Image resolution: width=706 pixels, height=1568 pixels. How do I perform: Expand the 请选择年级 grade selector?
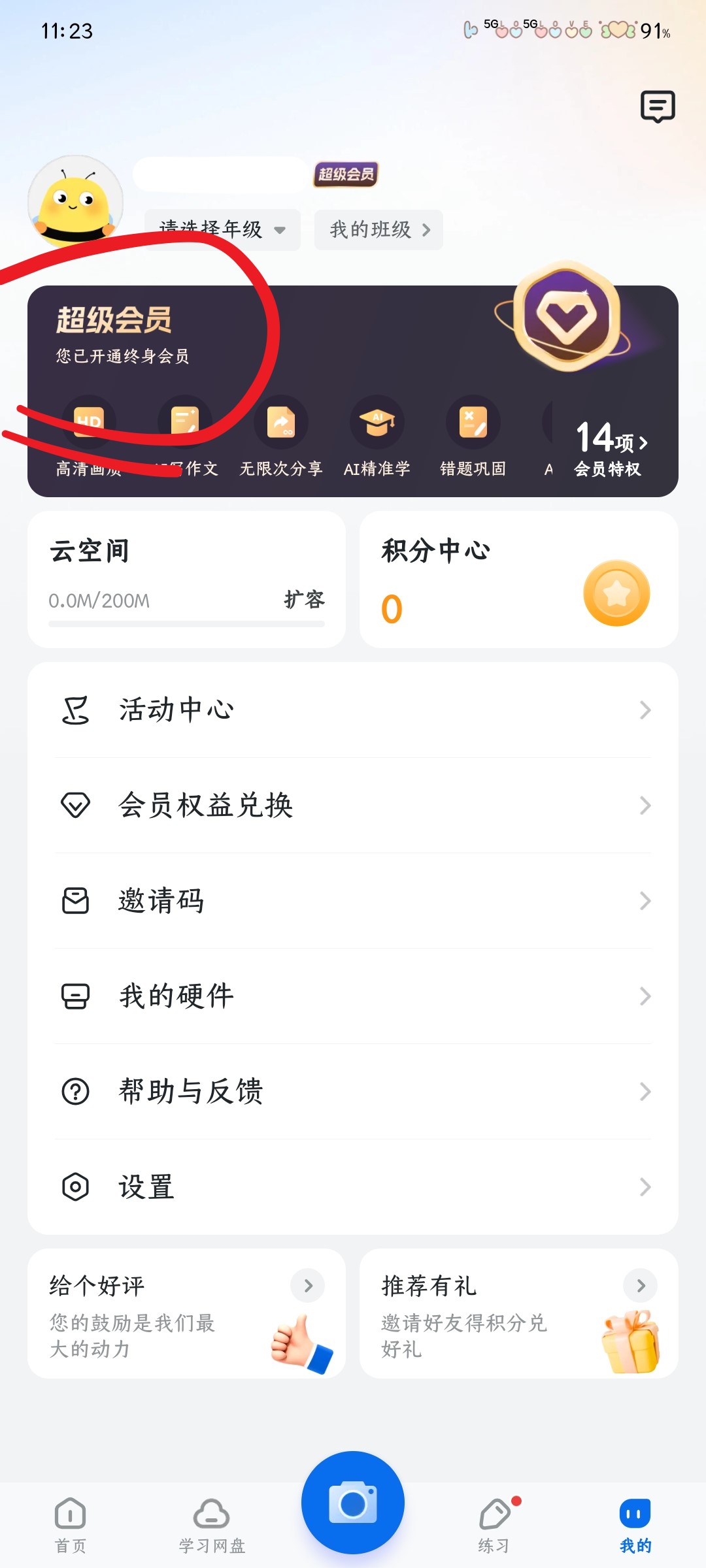coord(222,229)
